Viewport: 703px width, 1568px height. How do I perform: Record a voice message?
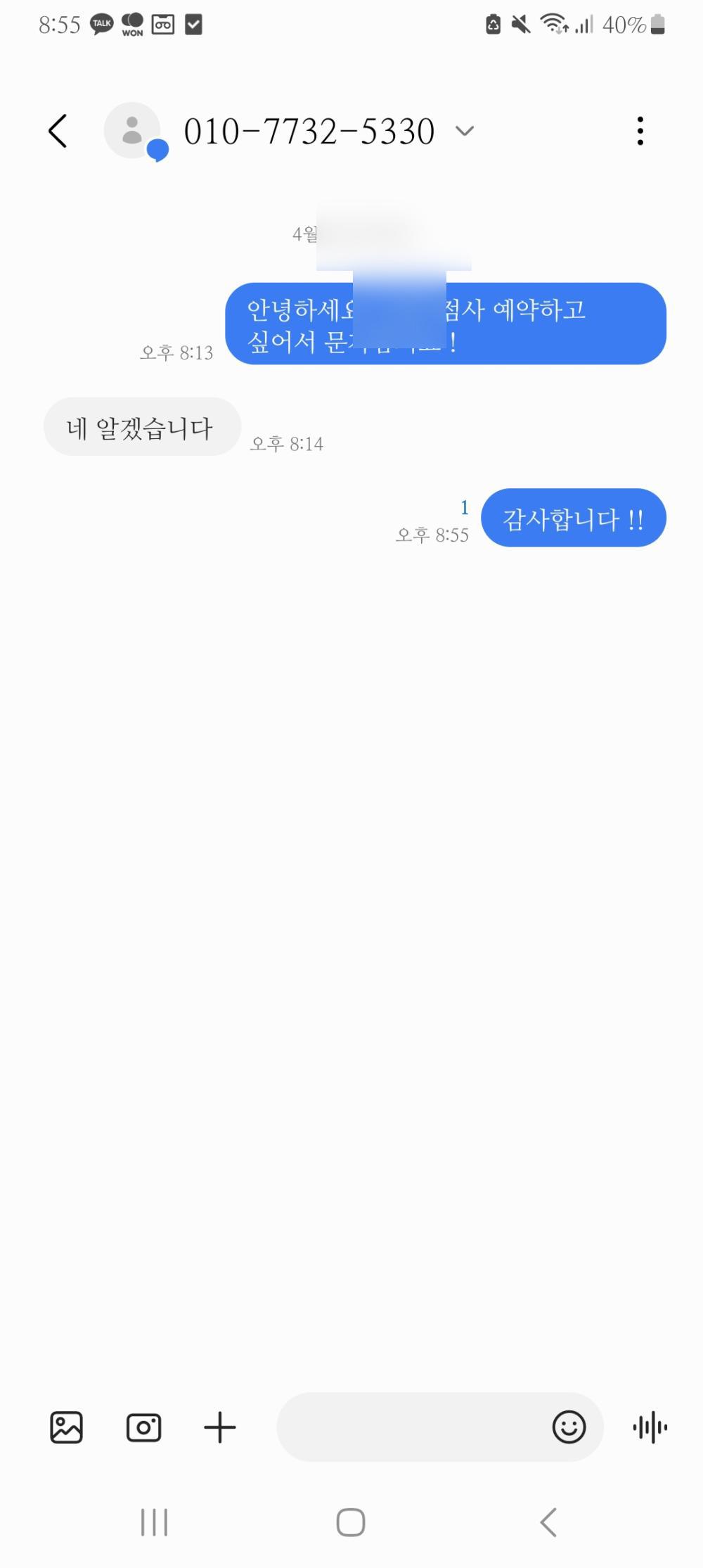(650, 1427)
